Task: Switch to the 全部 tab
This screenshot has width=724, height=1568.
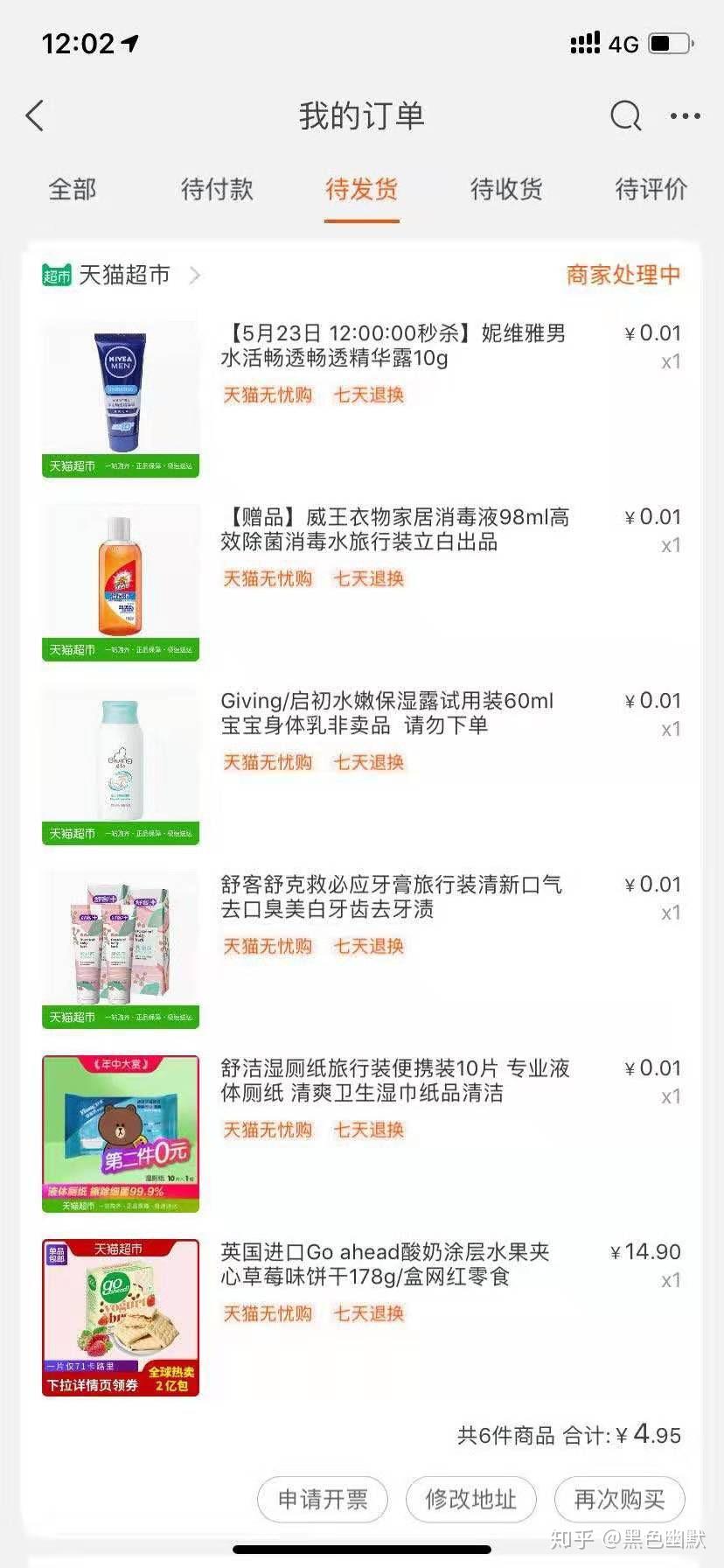Action: point(72,189)
